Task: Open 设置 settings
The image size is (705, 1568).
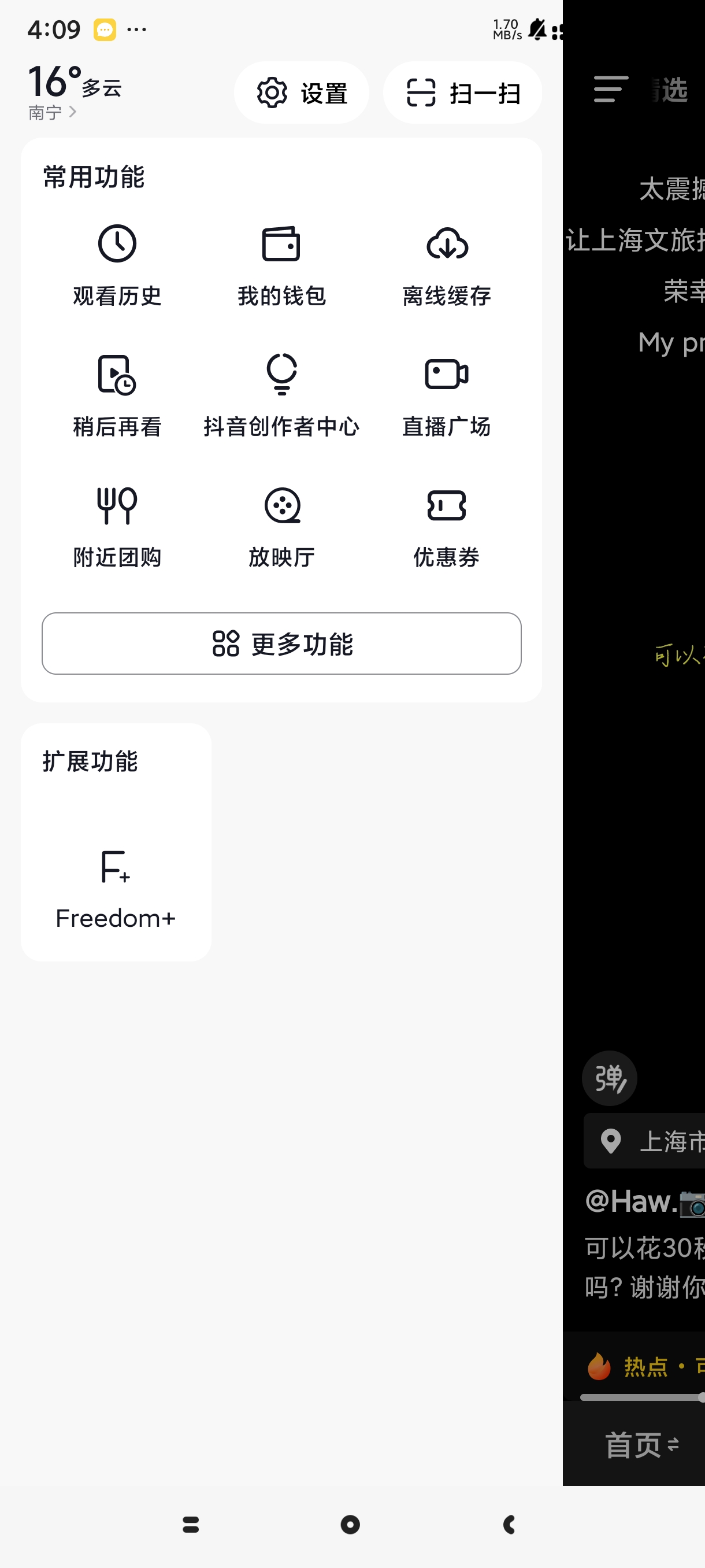Action: click(301, 93)
